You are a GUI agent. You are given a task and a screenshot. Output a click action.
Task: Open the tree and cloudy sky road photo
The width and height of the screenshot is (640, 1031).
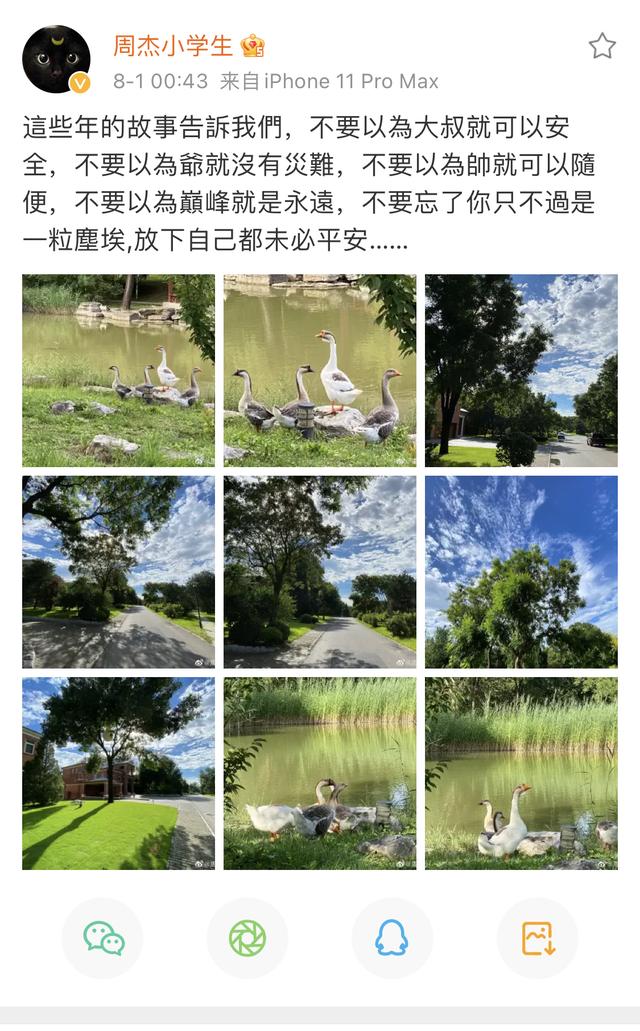click(521, 370)
